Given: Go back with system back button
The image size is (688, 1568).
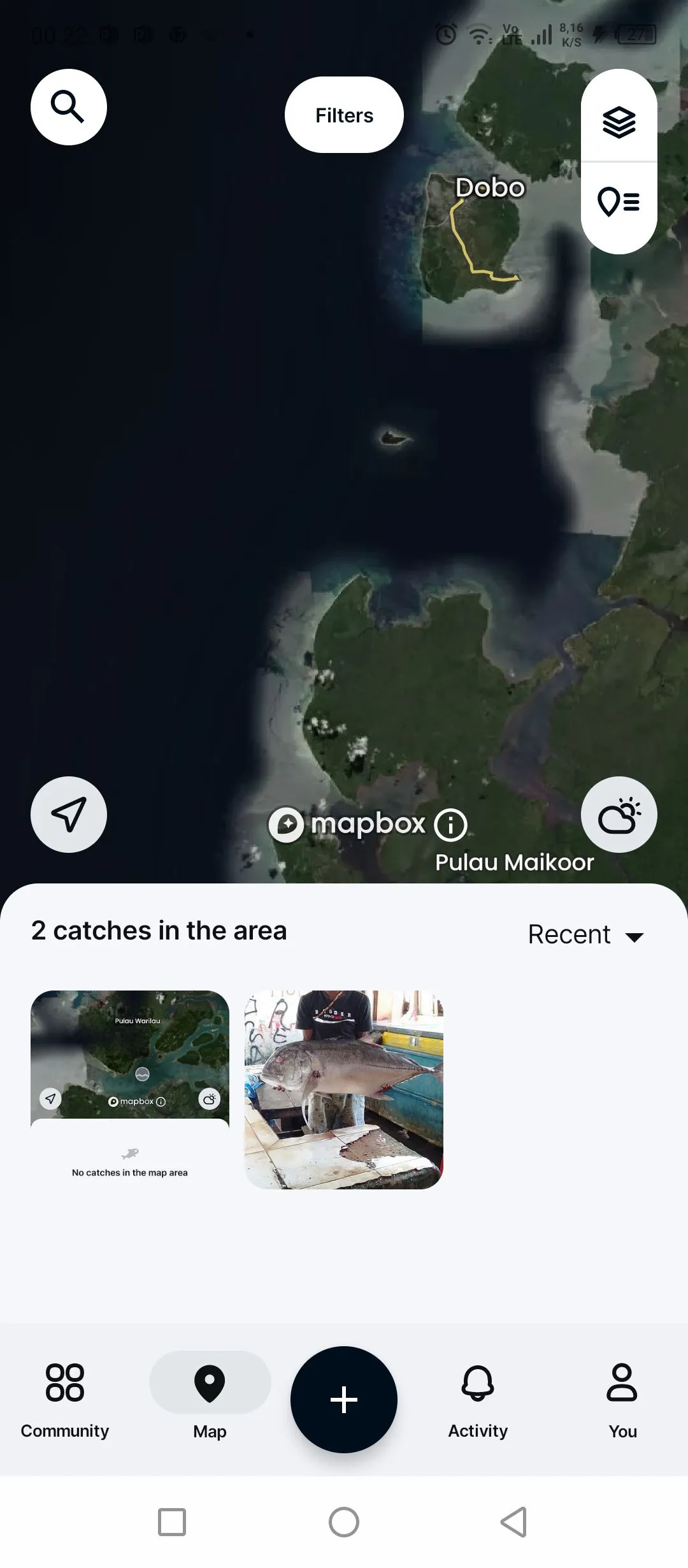Looking at the screenshot, I should (513, 1522).
